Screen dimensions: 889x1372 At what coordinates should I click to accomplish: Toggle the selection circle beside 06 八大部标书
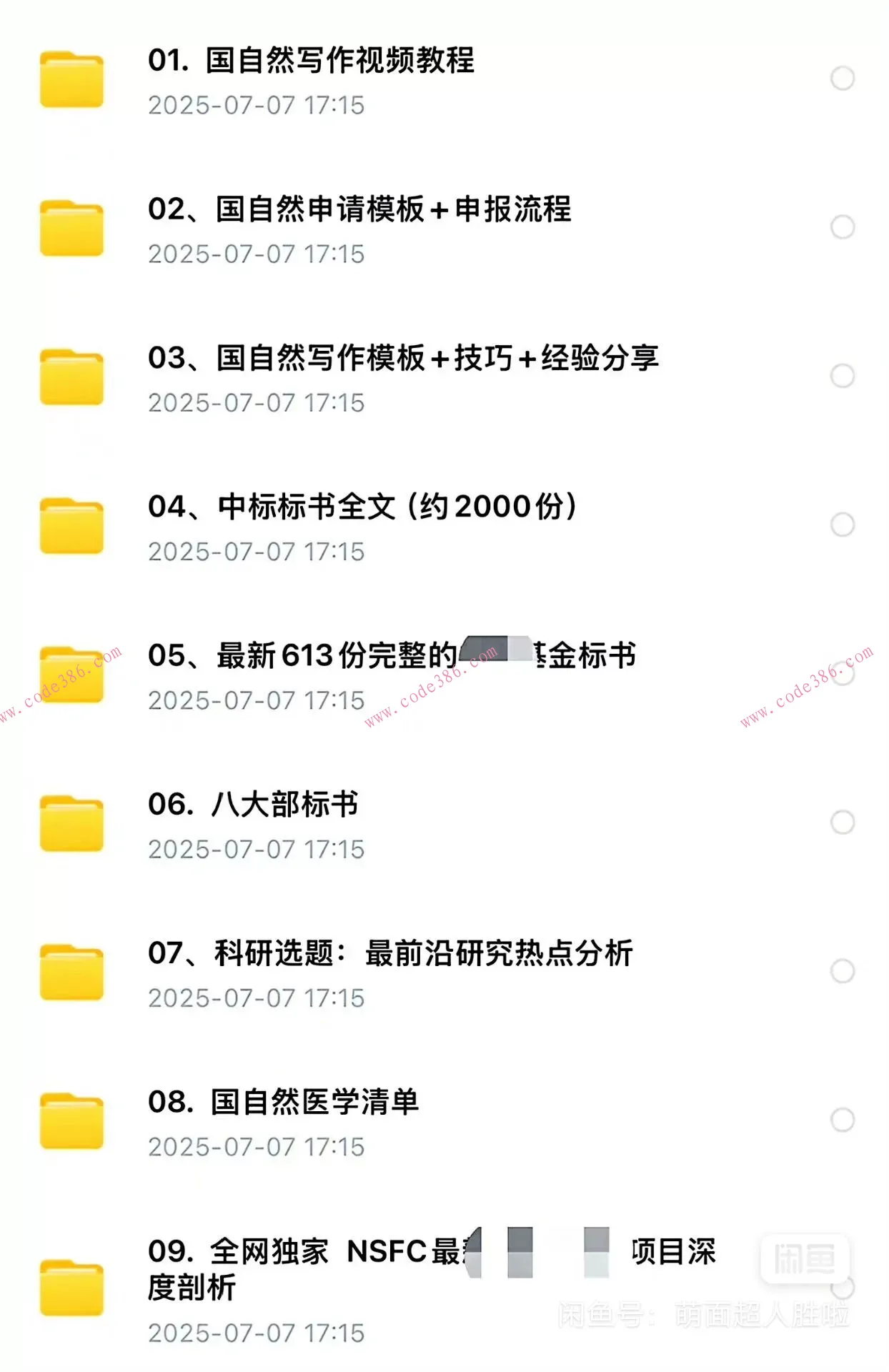pyautogui.click(x=840, y=820)
